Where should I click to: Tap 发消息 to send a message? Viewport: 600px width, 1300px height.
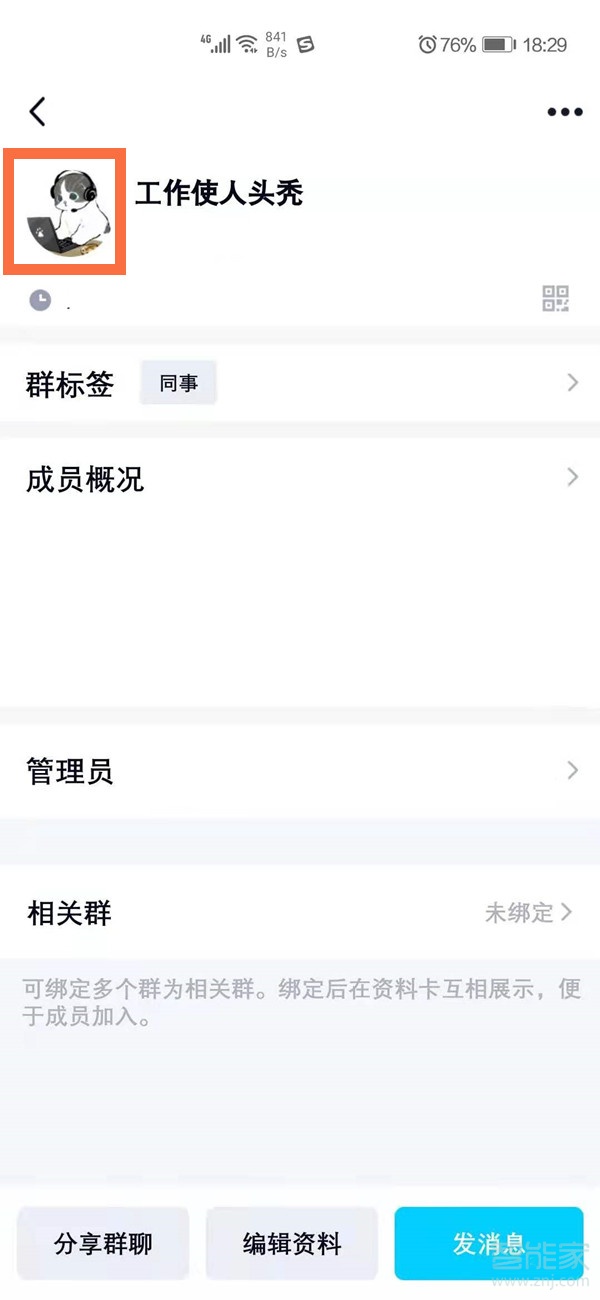coord(488,1243)
